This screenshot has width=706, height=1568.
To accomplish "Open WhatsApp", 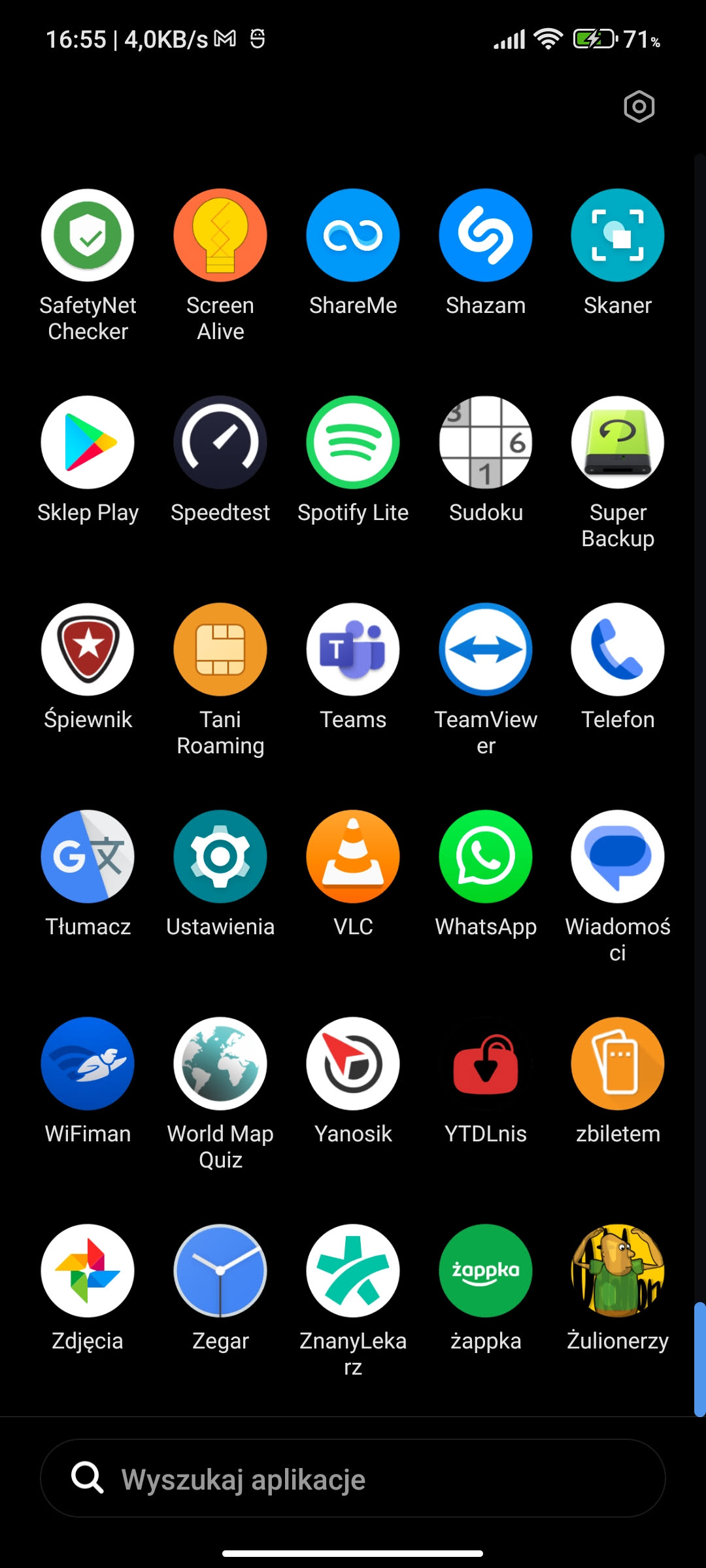I will click(x=485, y=857).
